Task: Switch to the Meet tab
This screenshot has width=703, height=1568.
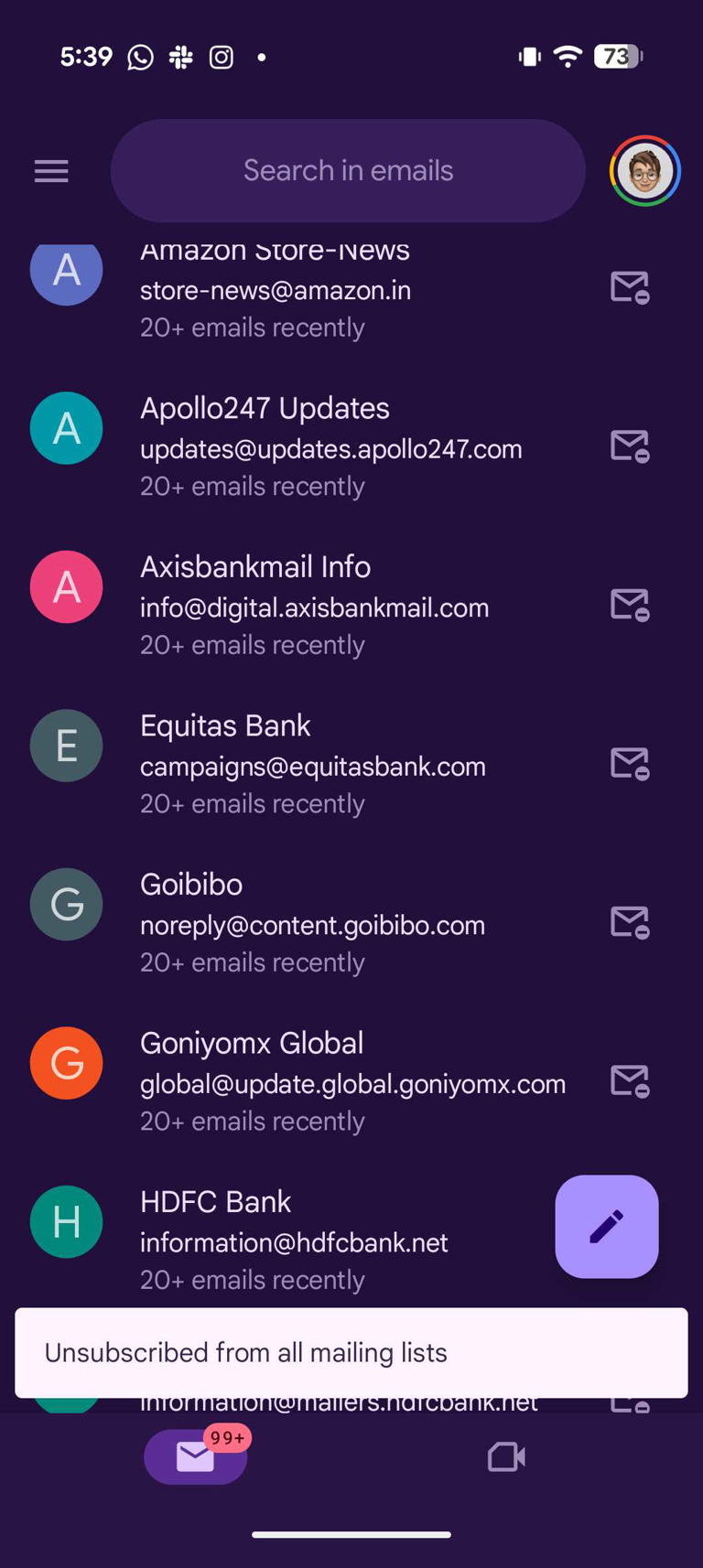Action: (x=506, y=1456)
